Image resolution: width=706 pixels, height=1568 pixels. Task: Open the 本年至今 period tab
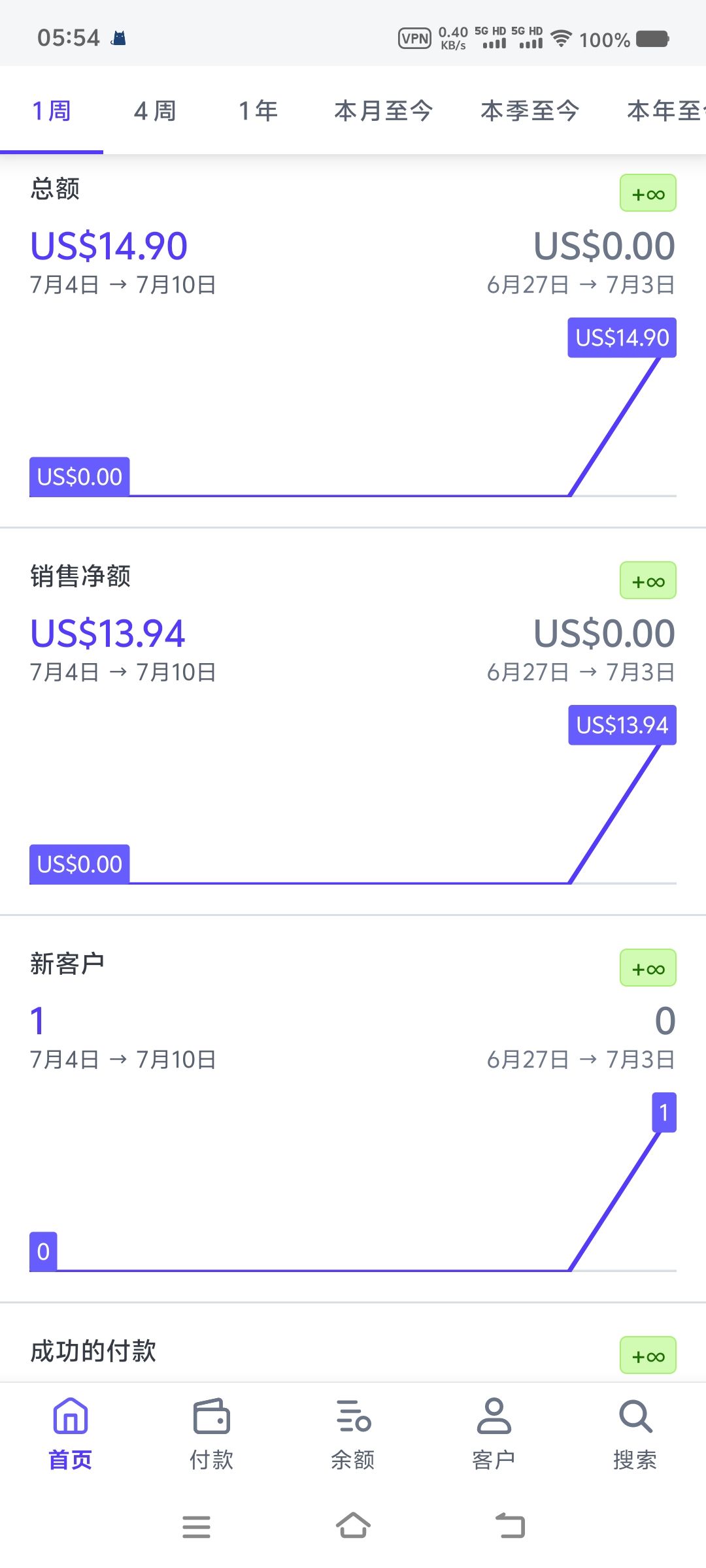tap(664, 111)
